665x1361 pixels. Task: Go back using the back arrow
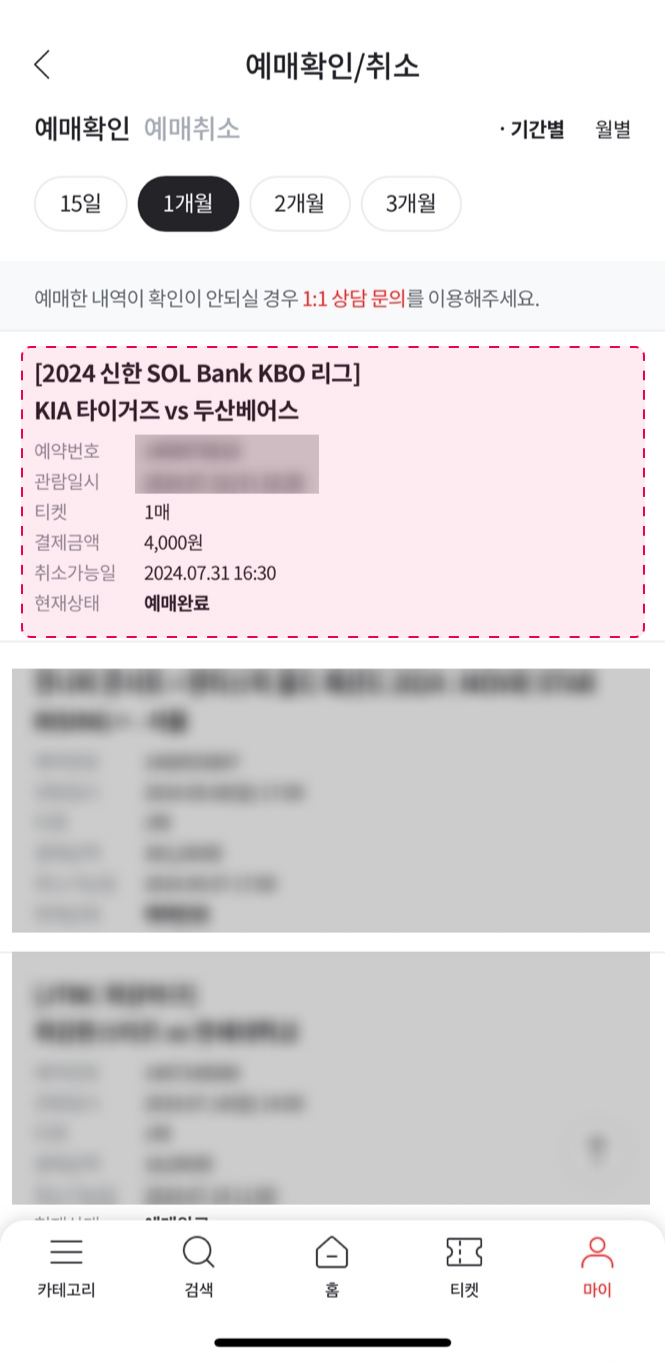(42, 65)
